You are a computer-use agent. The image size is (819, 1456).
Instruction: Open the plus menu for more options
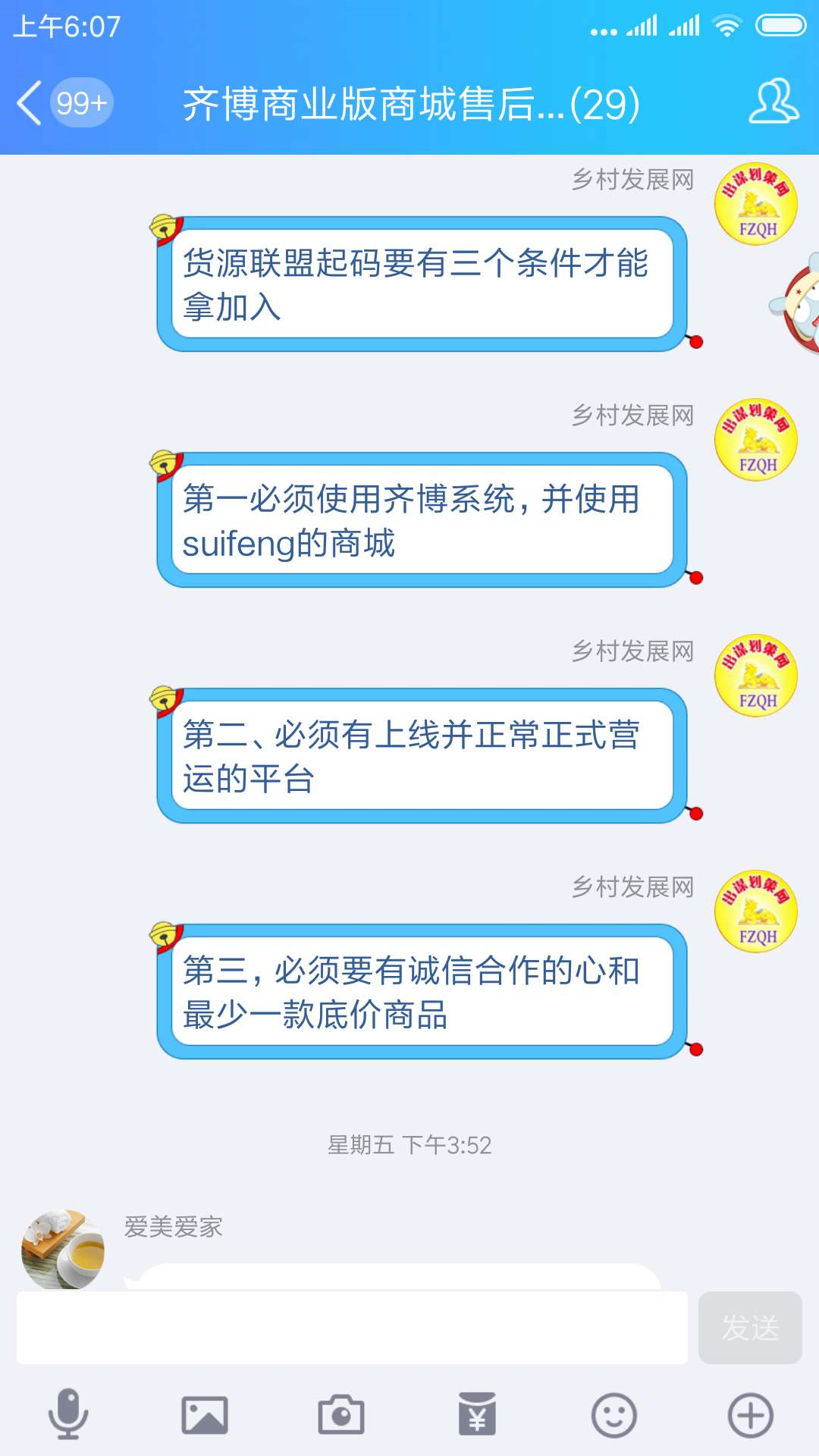tap(750, 1414)
